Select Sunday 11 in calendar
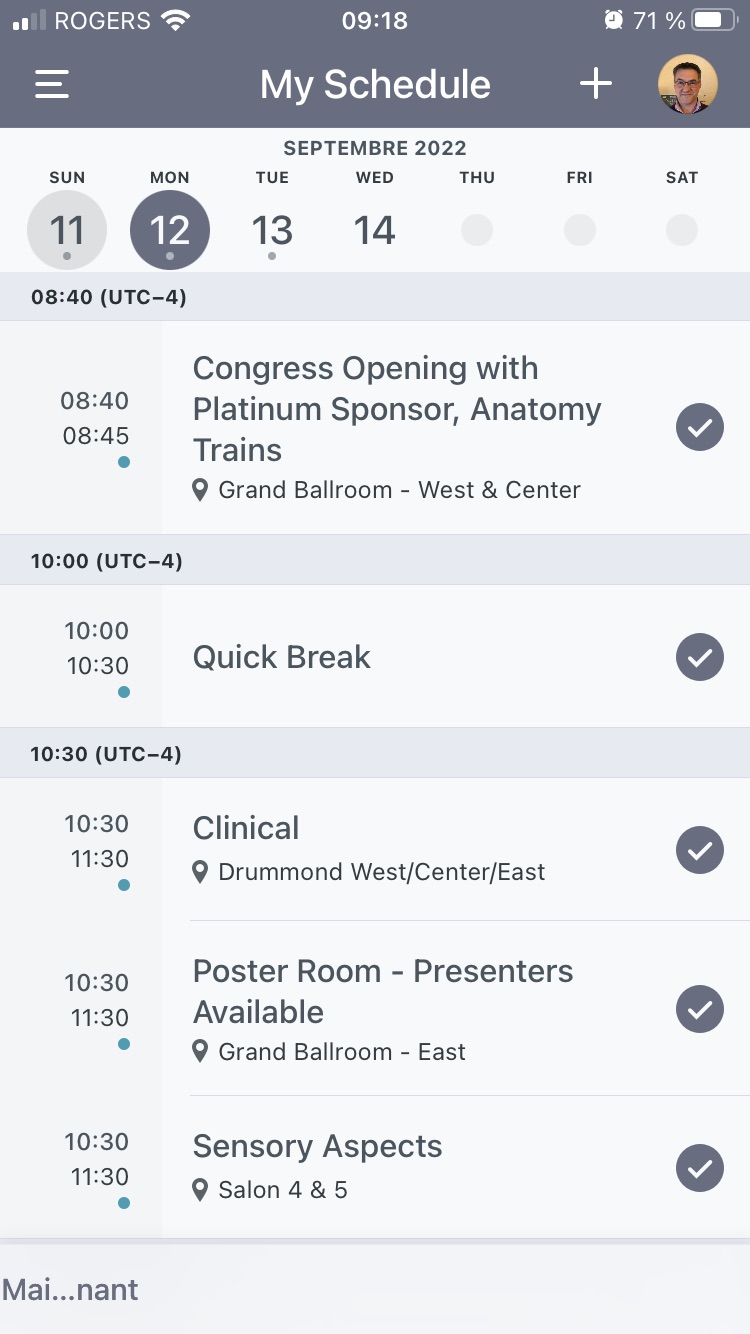 tap(67, 231)
